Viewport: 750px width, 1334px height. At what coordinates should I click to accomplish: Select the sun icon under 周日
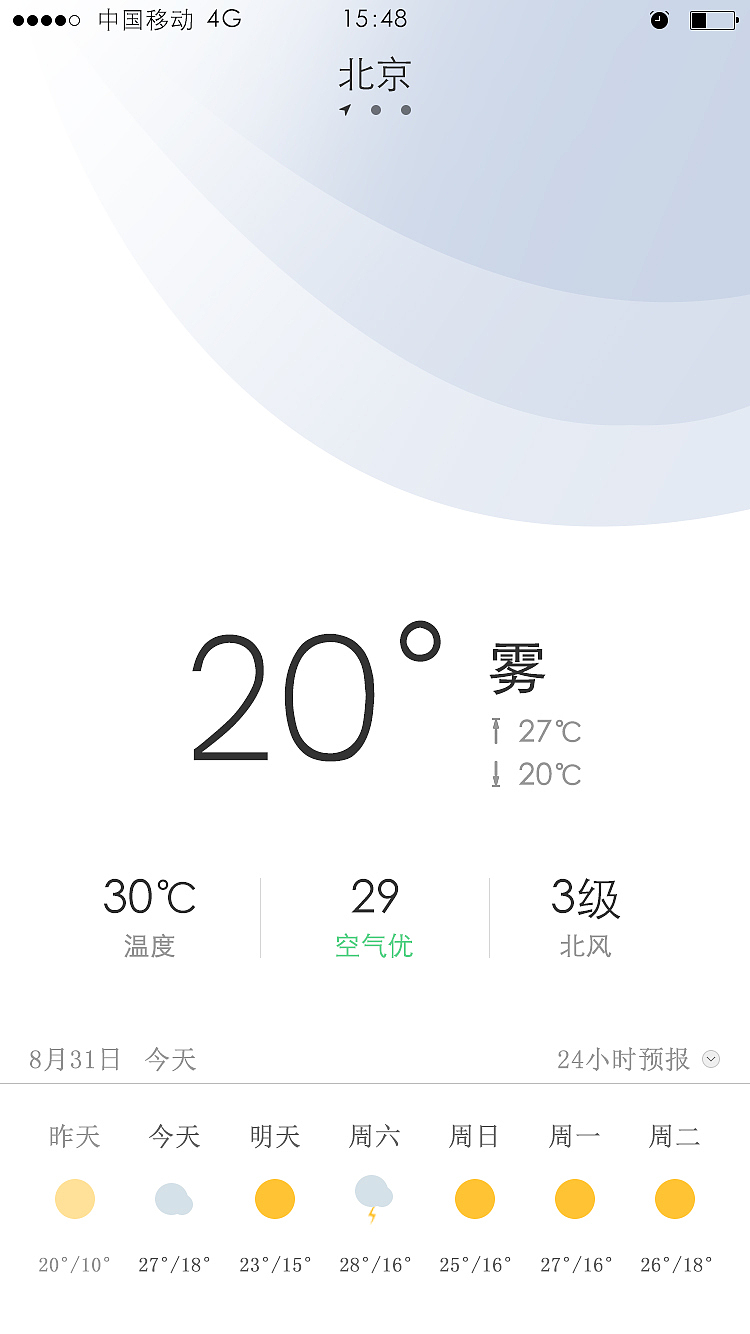pyautogui.click(x=474, y=1198)
